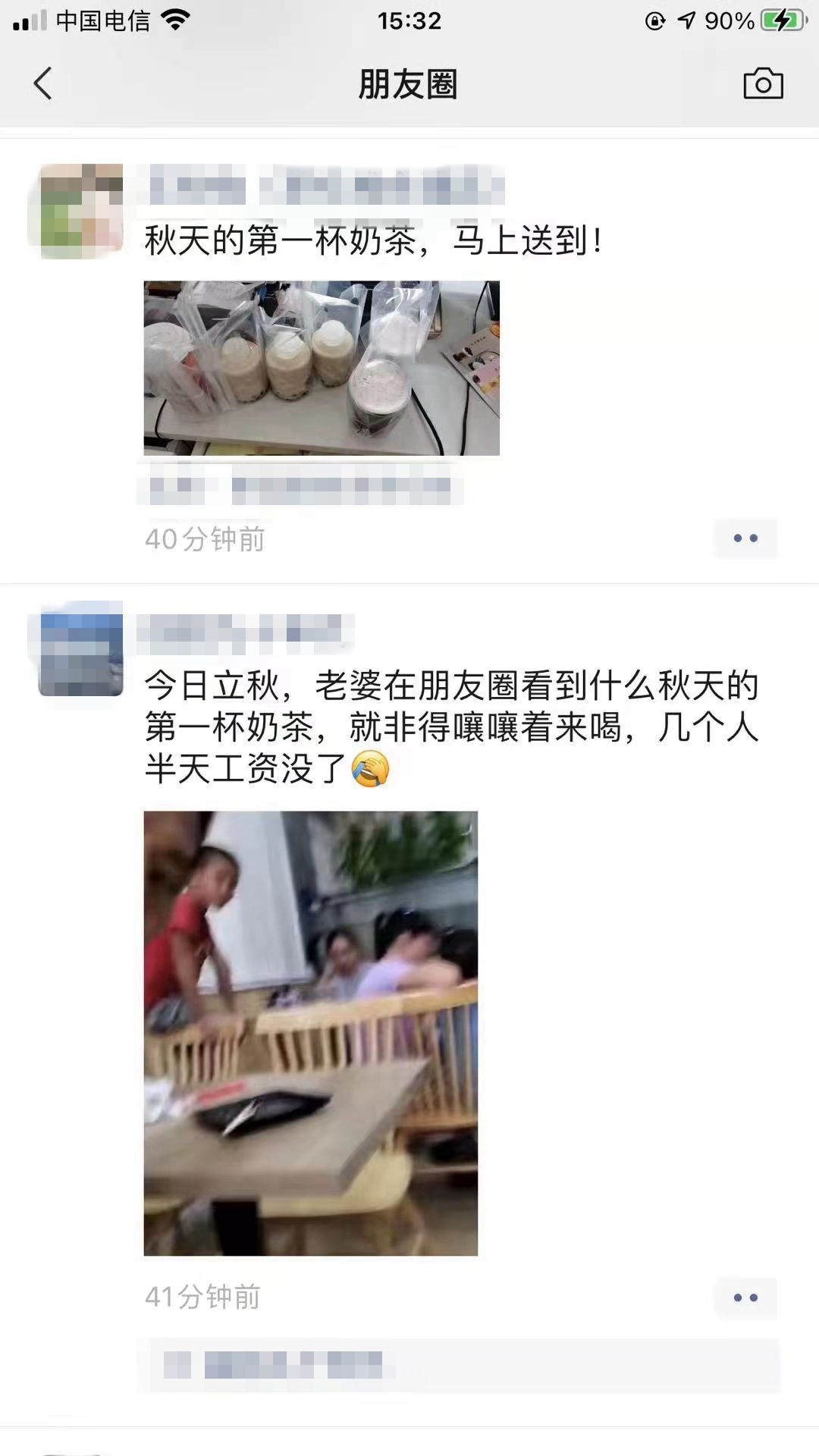The width and height of the screenshot is (819, 1456).
Task: Open the like/comment menu on the 40分钟前 post
Action: [x=745, y=538]
